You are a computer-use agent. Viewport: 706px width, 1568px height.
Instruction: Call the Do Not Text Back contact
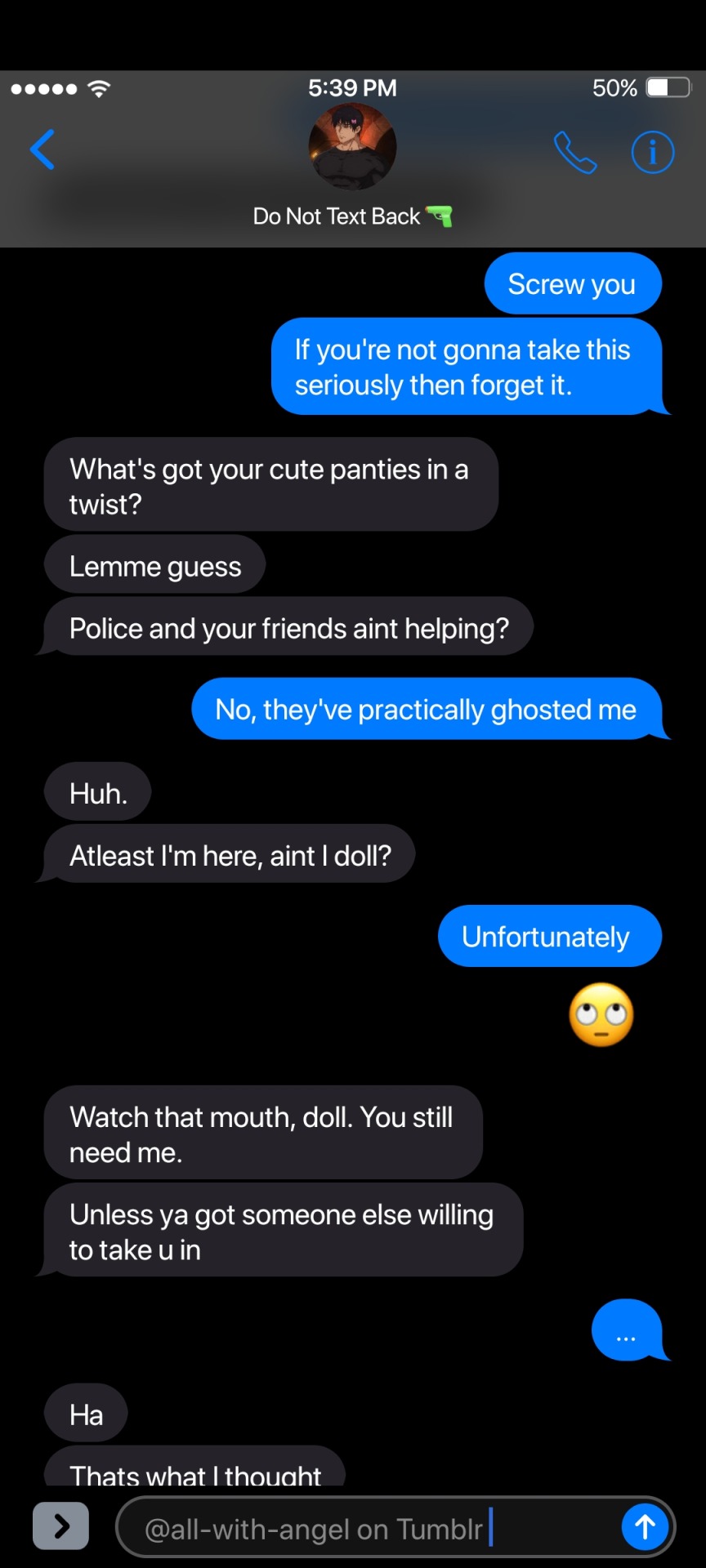575,153
